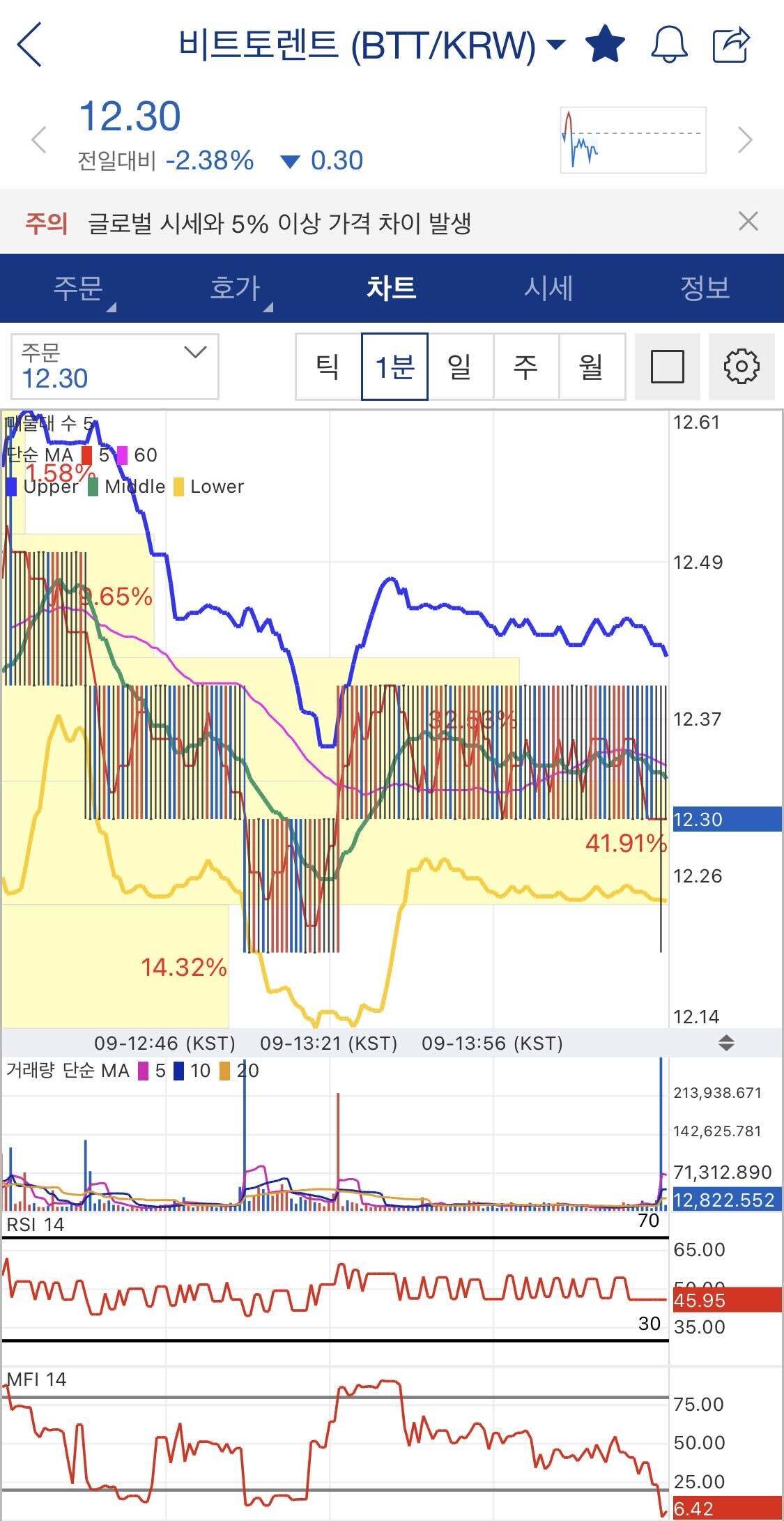Go to the next coin with right chevron
This screenshot has width=784, height=1521.
click(x=745, y=139)
